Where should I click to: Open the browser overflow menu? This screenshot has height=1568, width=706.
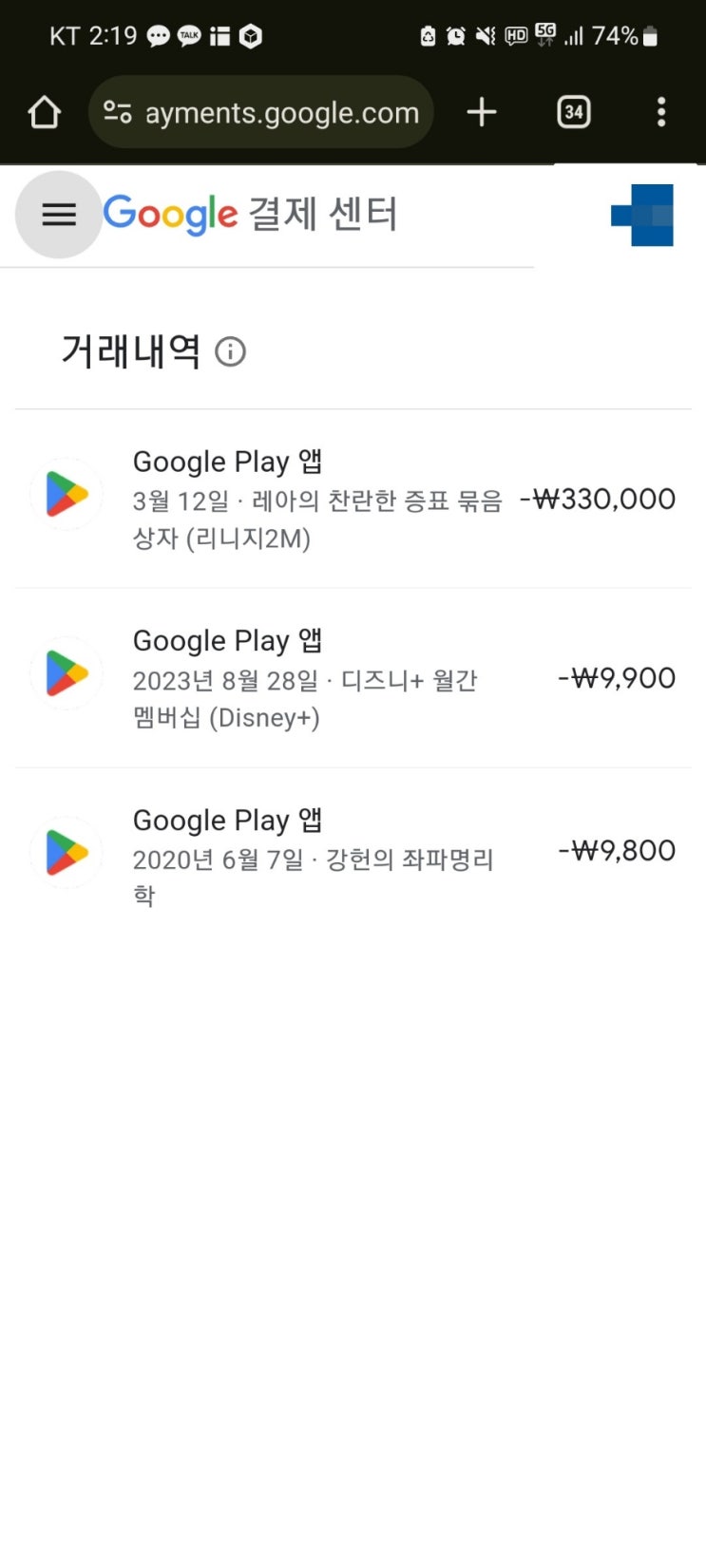click(x=661, y=112)
